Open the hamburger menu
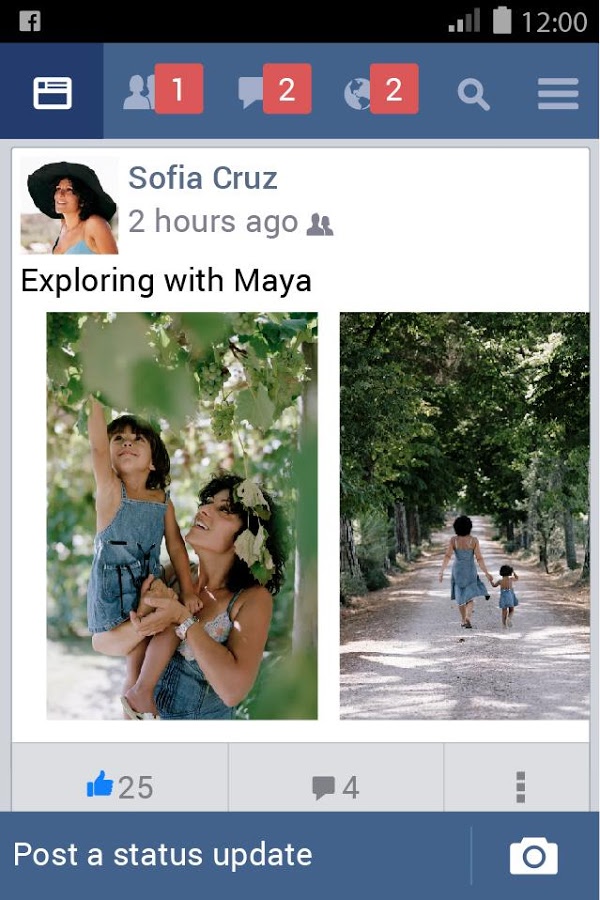 click(x=558, y=94)
